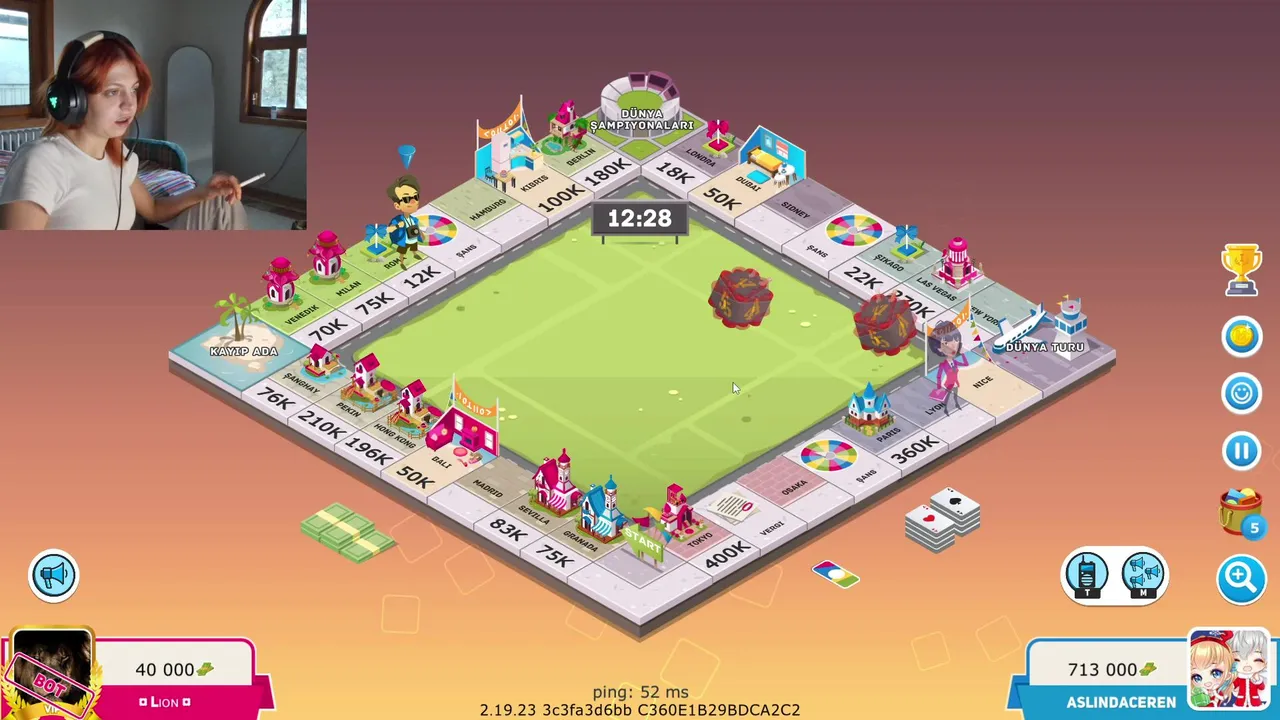
Task: Tap the megaphones M button
Action: 1142,575
